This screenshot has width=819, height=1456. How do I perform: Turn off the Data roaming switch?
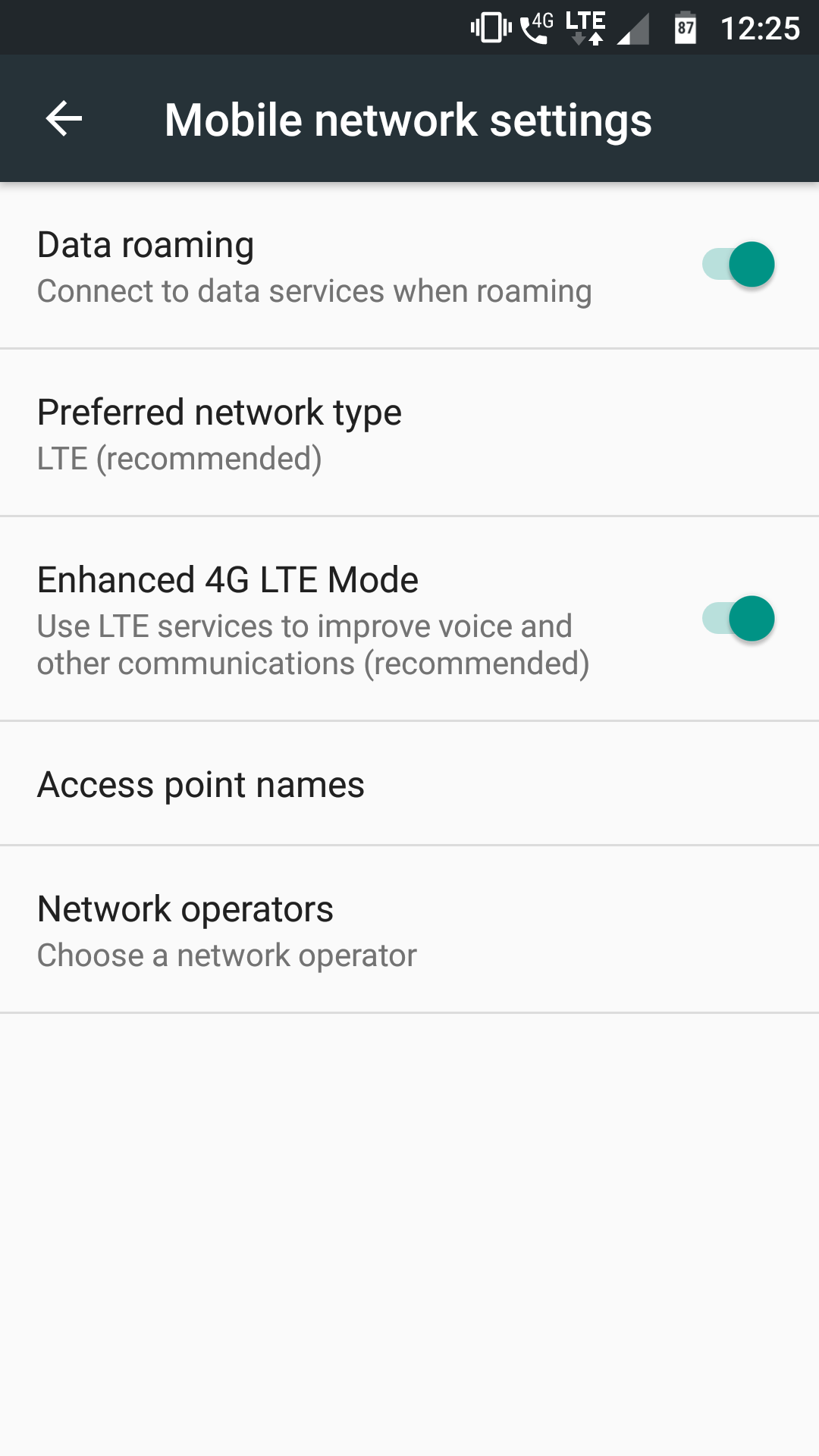[x=738, y=265]
